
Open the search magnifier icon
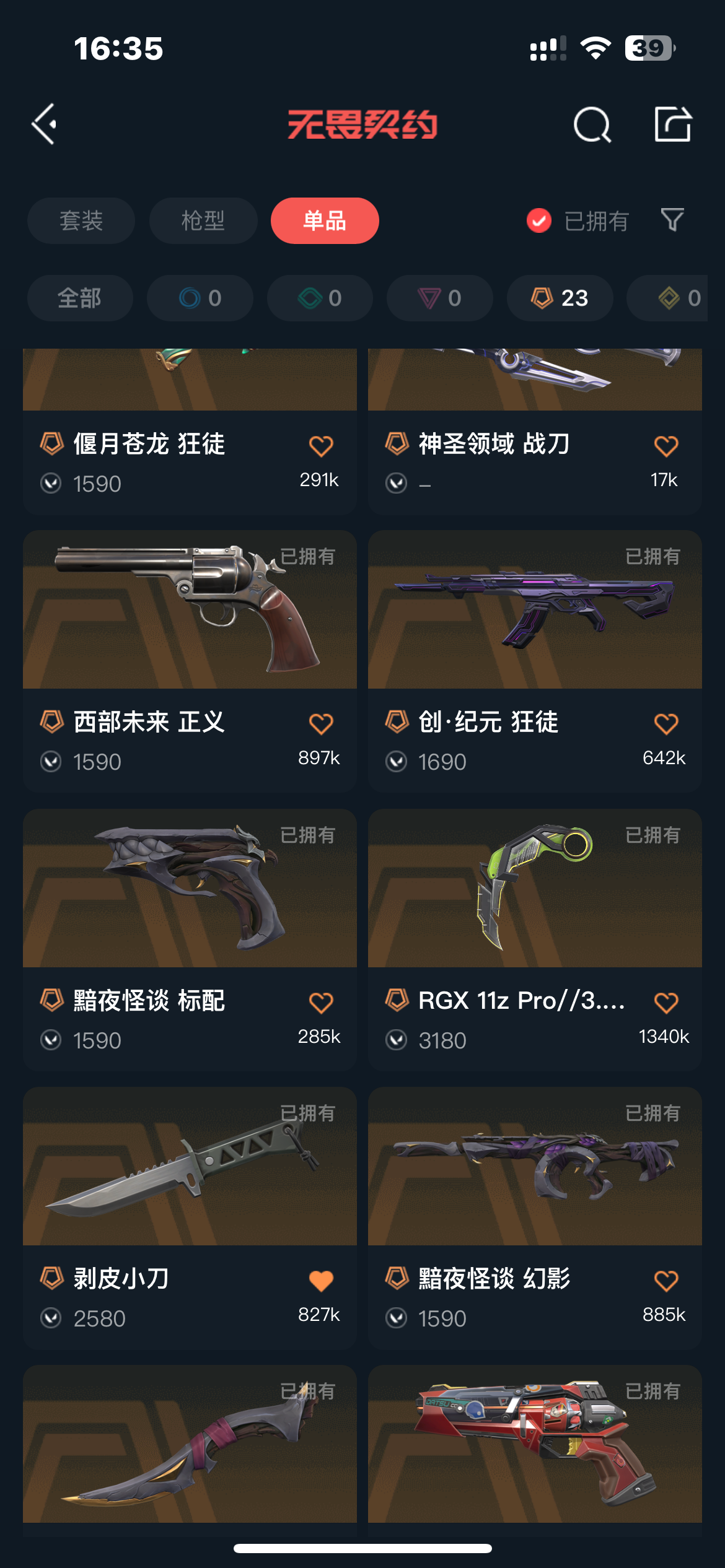(592, 125)
